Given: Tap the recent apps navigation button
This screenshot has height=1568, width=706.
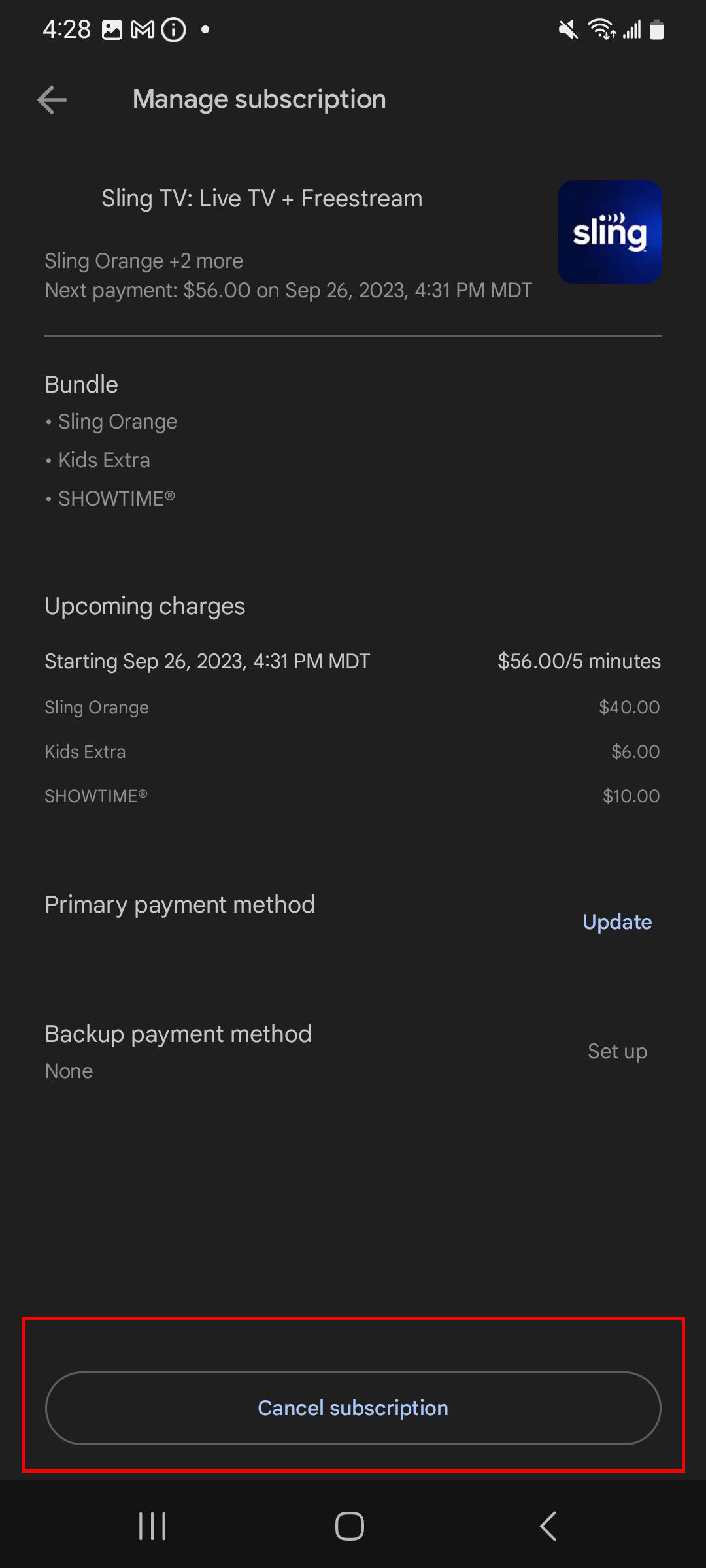Looking at the screenshot, I should point(152,1527).
